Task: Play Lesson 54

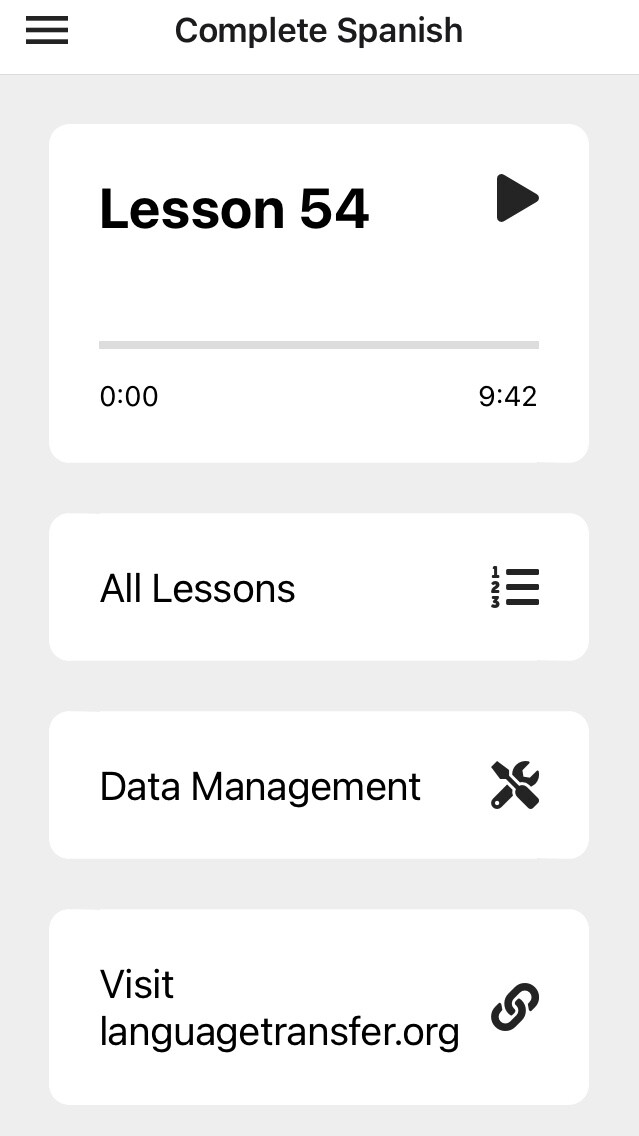Action: click(x=517, y=198)
